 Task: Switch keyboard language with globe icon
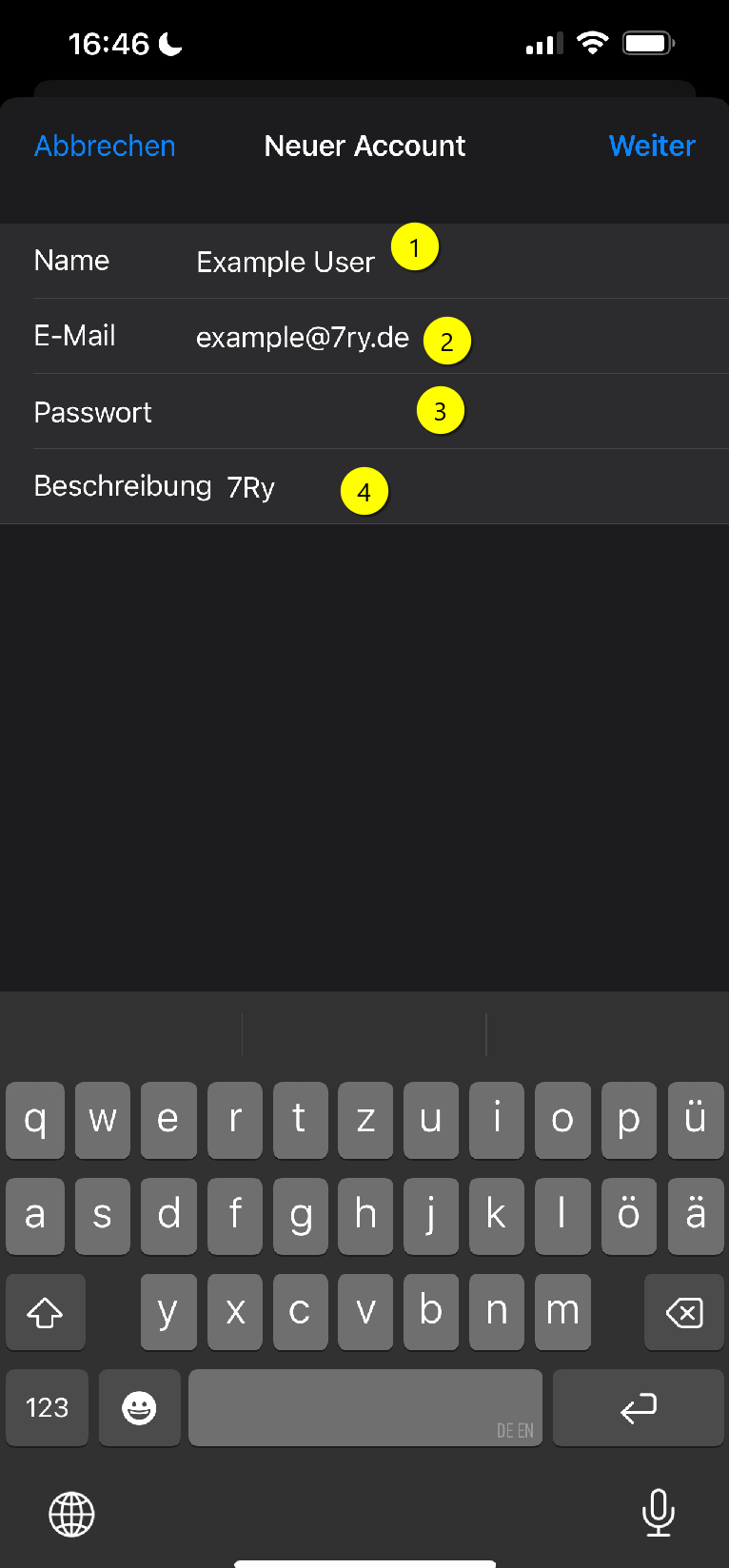click(x=71, y=1514)
